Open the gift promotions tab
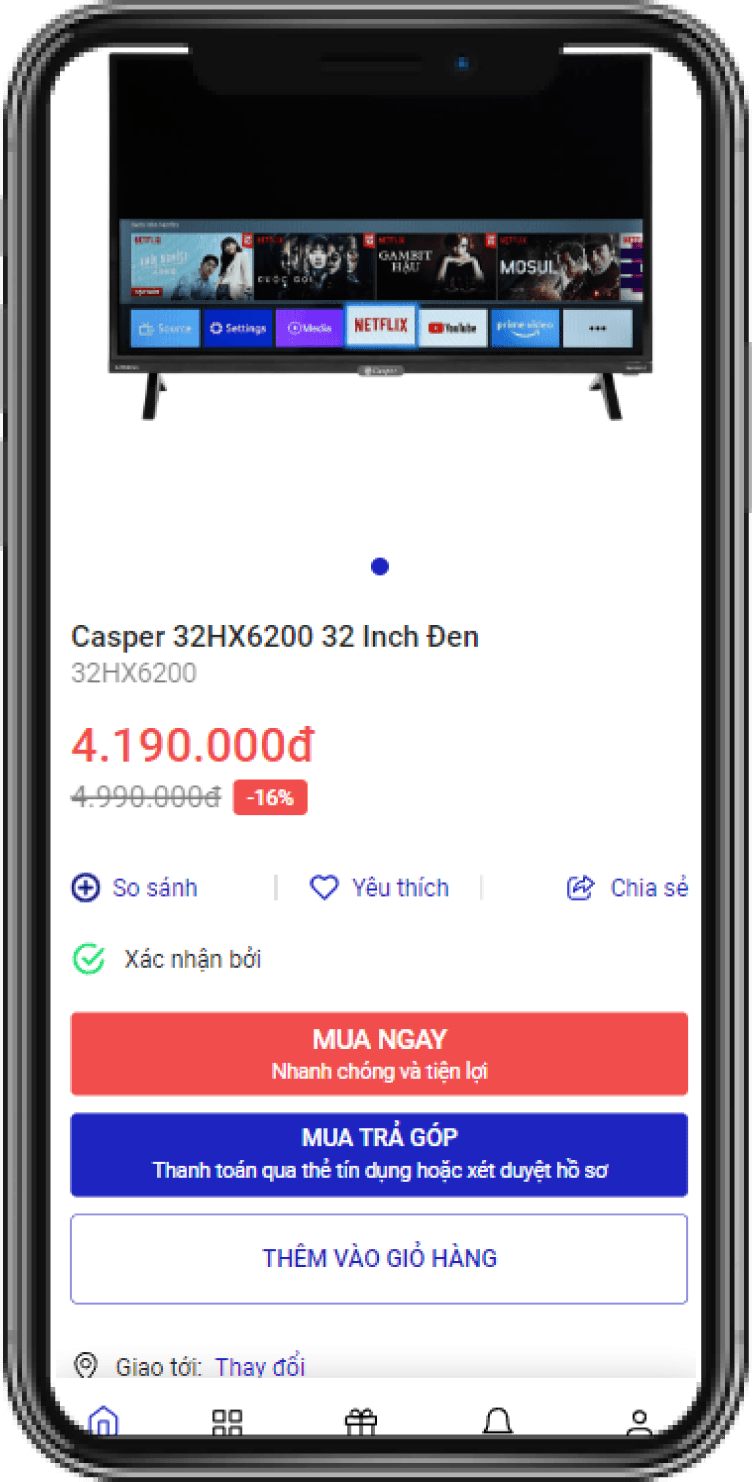The height and width of the screenshot is (1482, 752). coord(360,1421)
